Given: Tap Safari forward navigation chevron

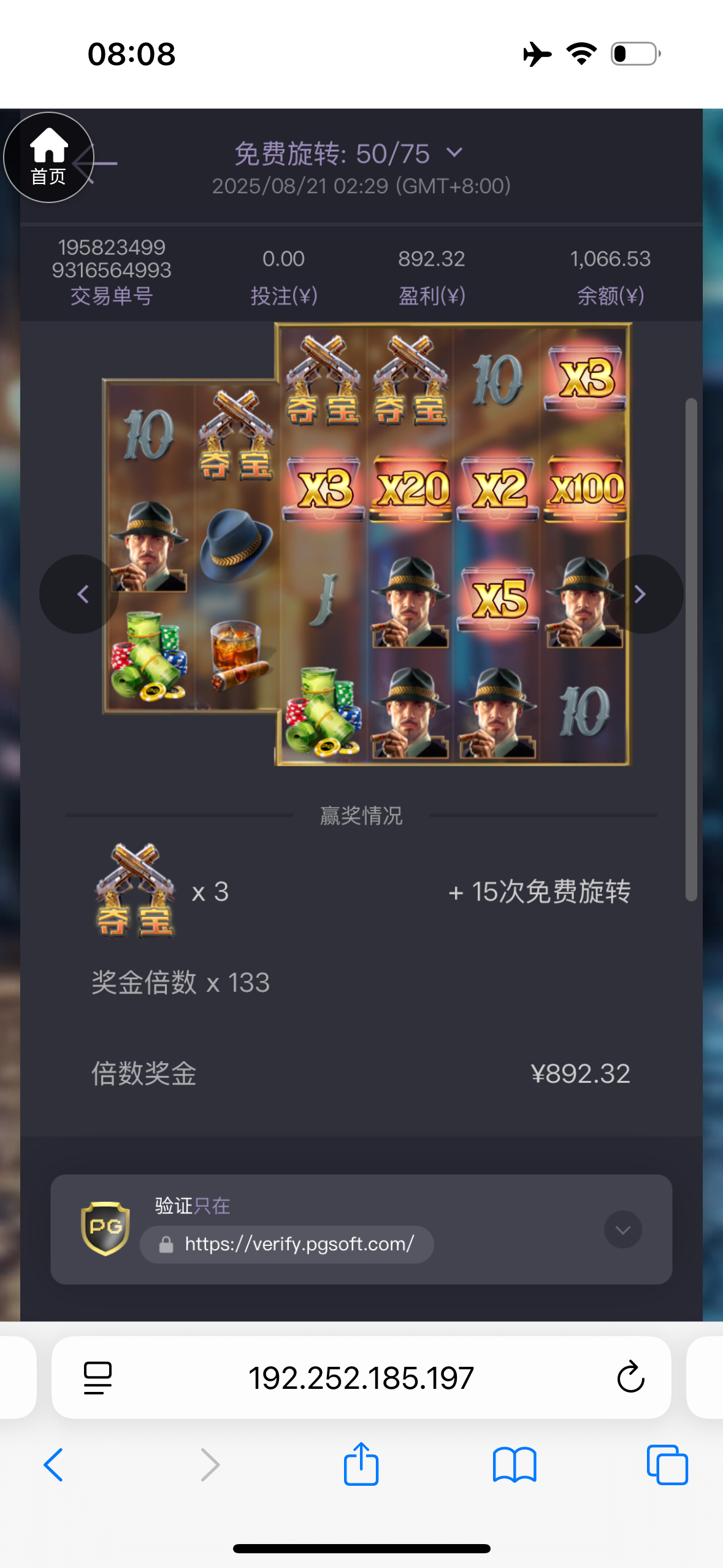Looking at the screenshot, I should (x=208, y=1464).
